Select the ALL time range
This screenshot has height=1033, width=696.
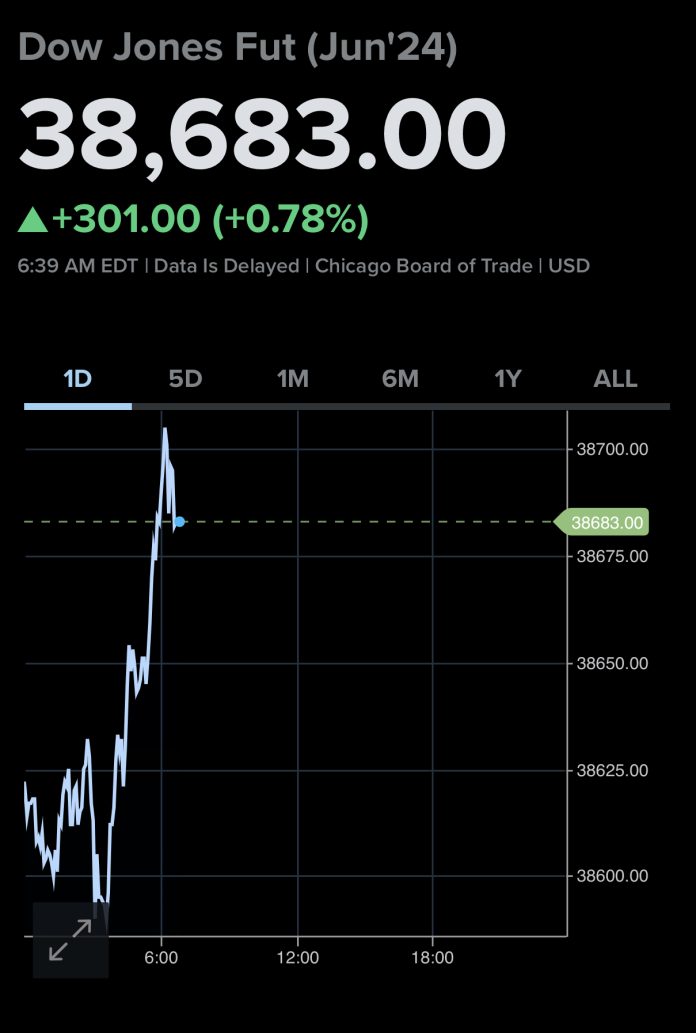pos(615,379)
